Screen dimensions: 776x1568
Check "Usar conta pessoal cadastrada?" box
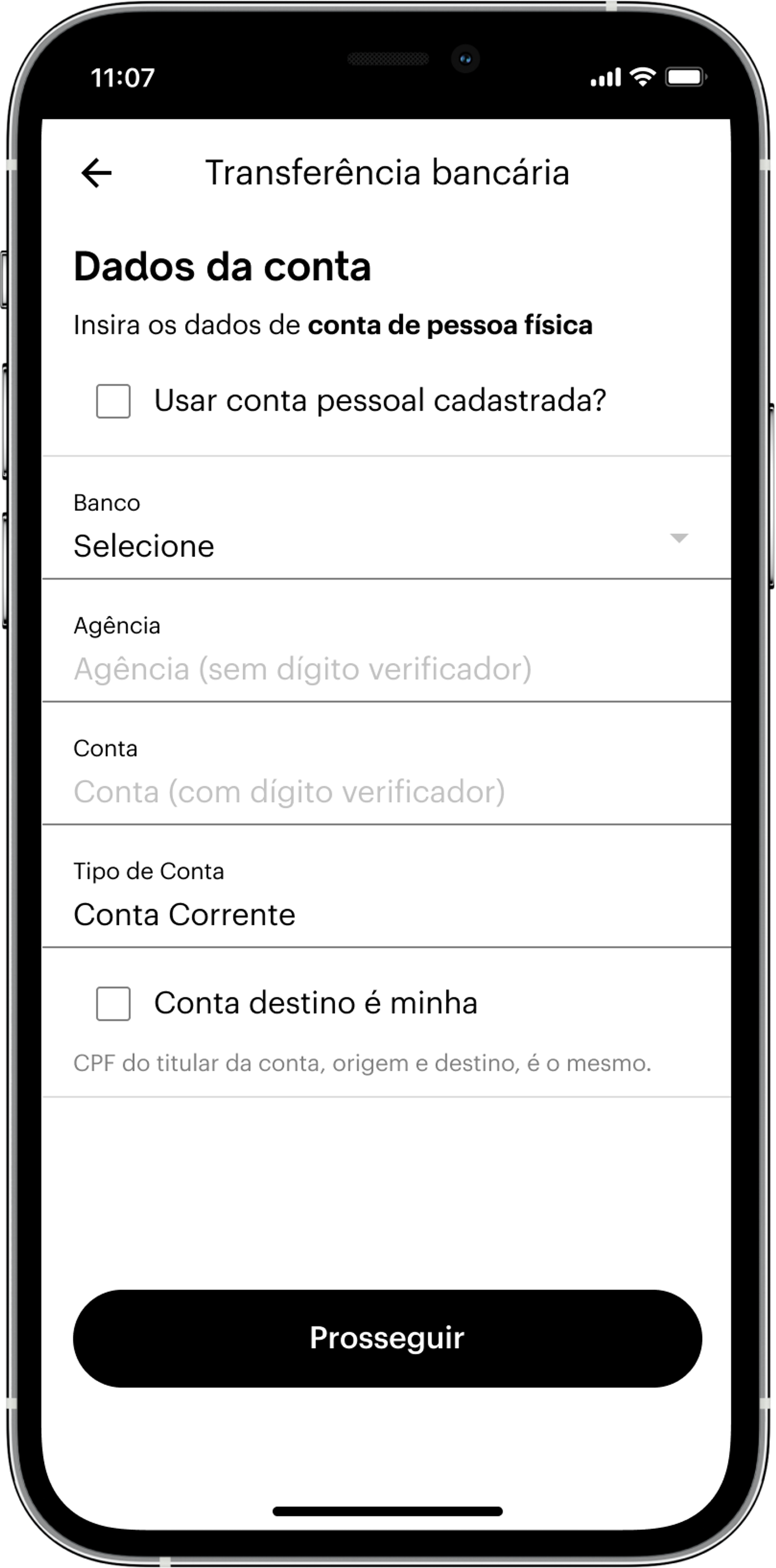tap(113, 401)
